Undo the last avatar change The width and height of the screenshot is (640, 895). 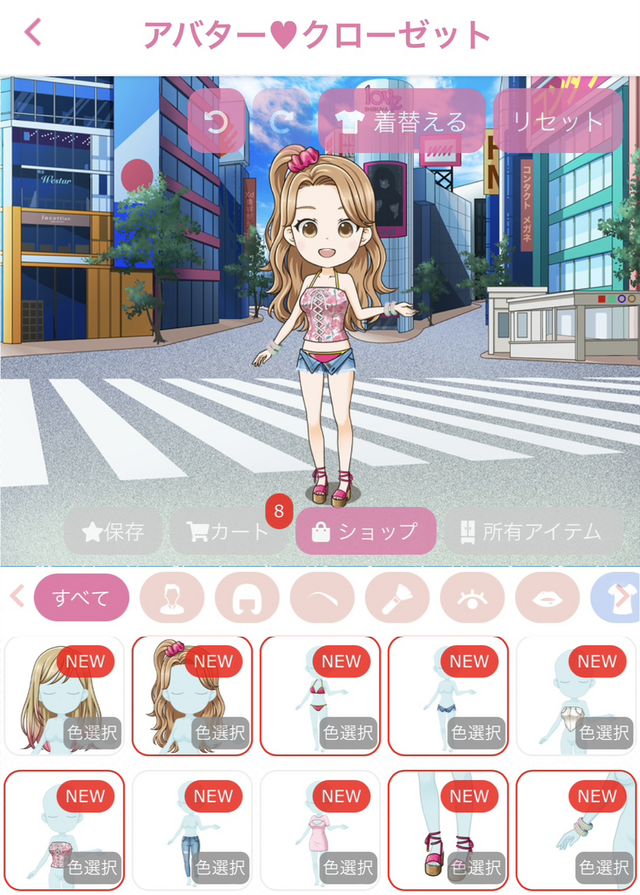pos(216,122)
